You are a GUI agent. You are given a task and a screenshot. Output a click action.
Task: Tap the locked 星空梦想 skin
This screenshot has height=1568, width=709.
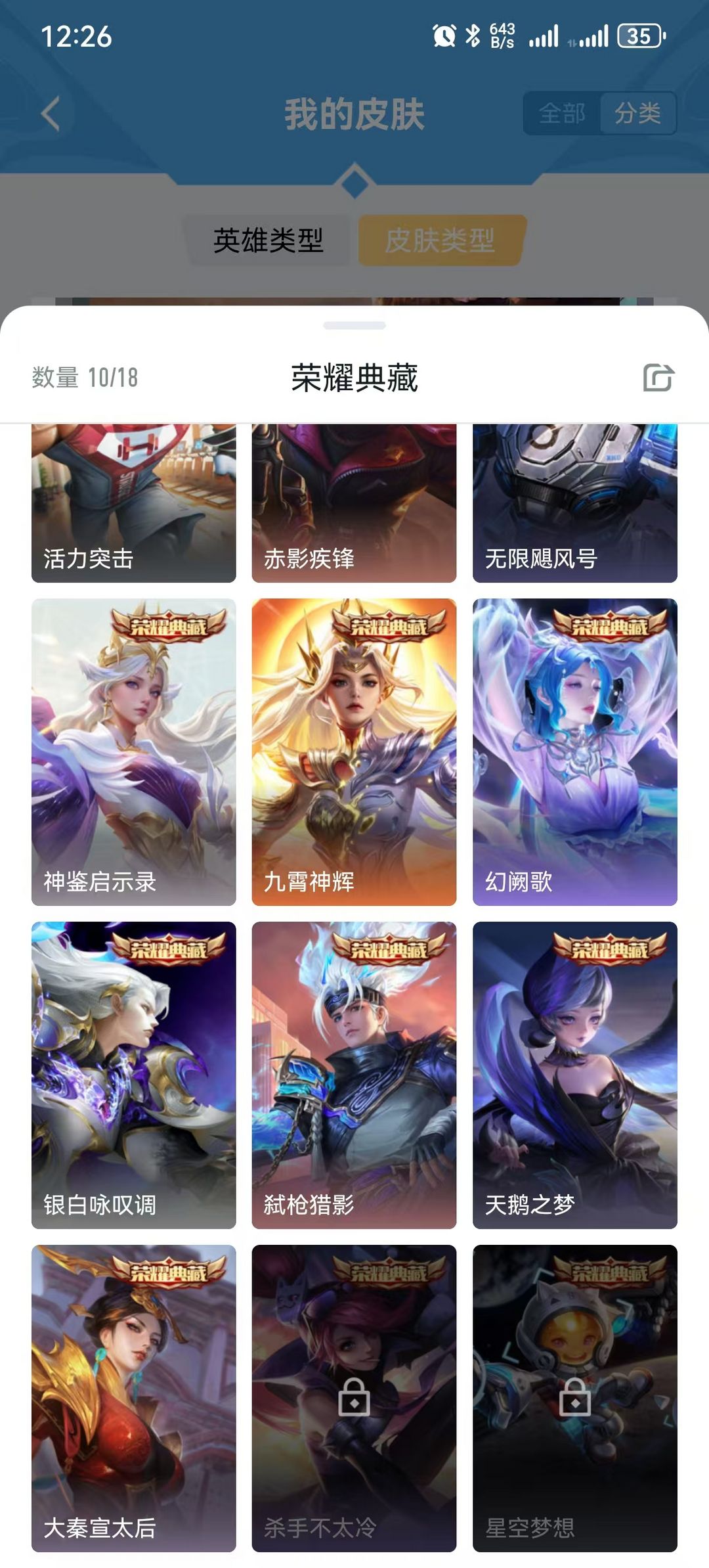(575, 1399)
